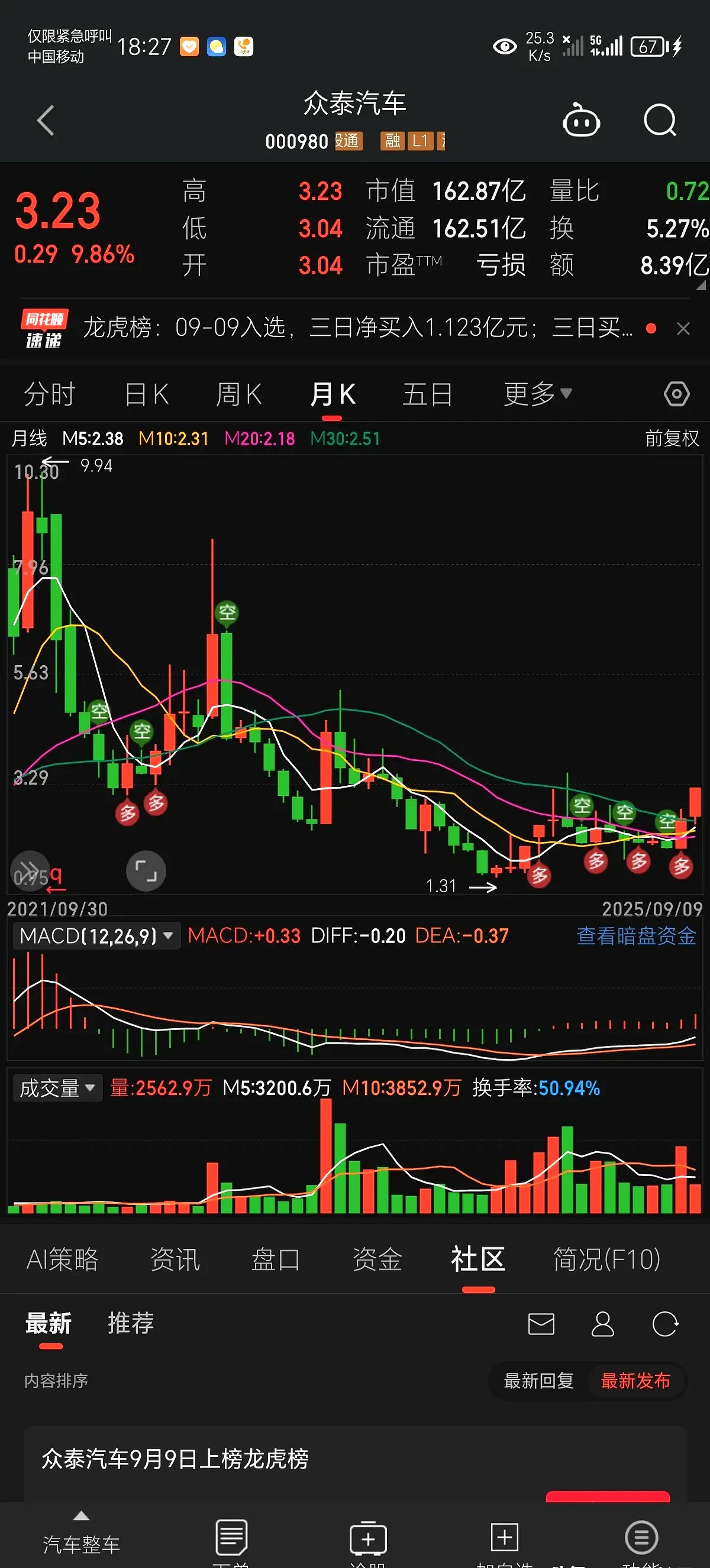710x1568 pixels.
Task: Open chart settings gear icon
Action: [676, 394]
